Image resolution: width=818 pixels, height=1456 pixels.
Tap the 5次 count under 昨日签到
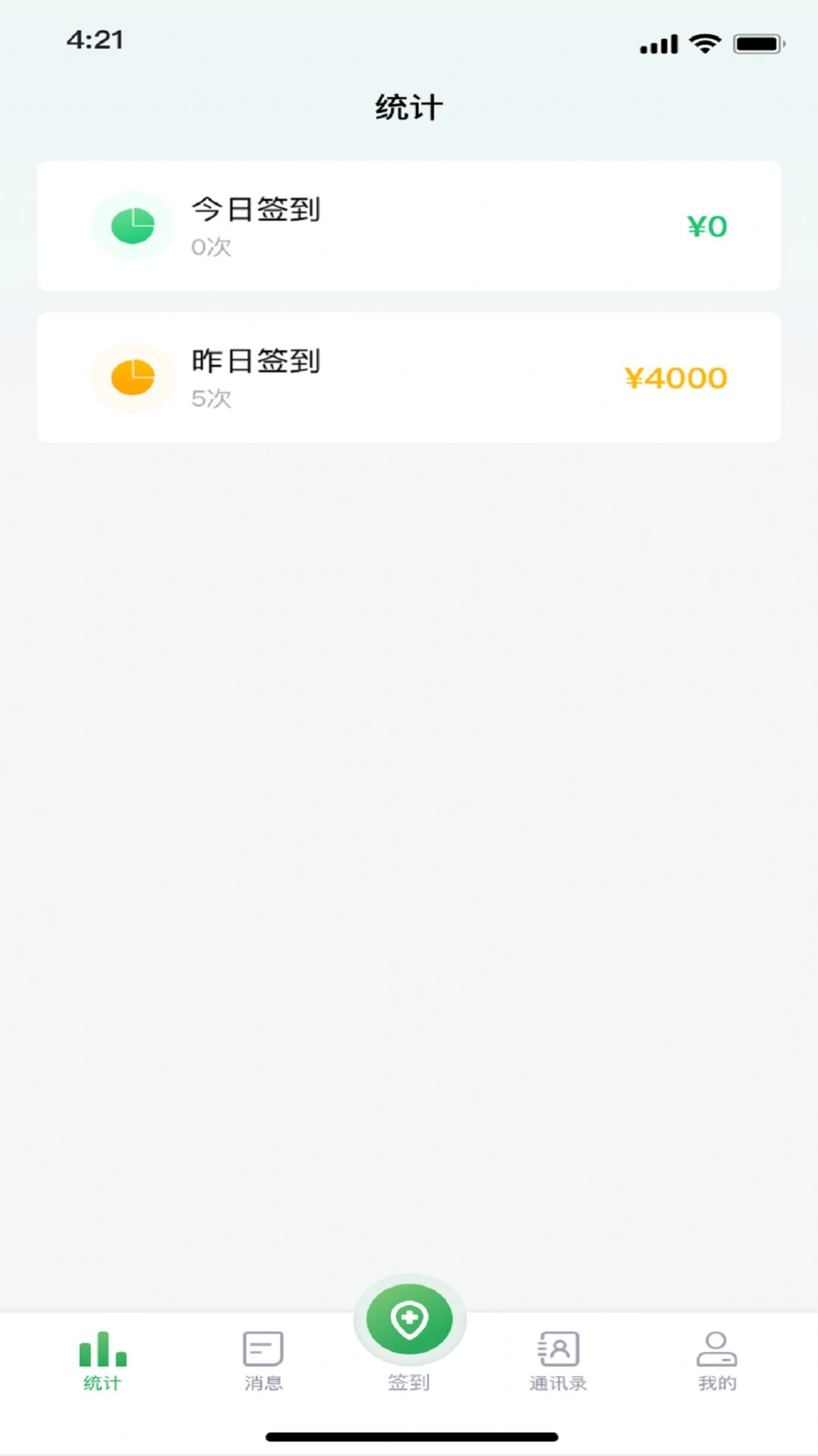click(x=211, y=398)
